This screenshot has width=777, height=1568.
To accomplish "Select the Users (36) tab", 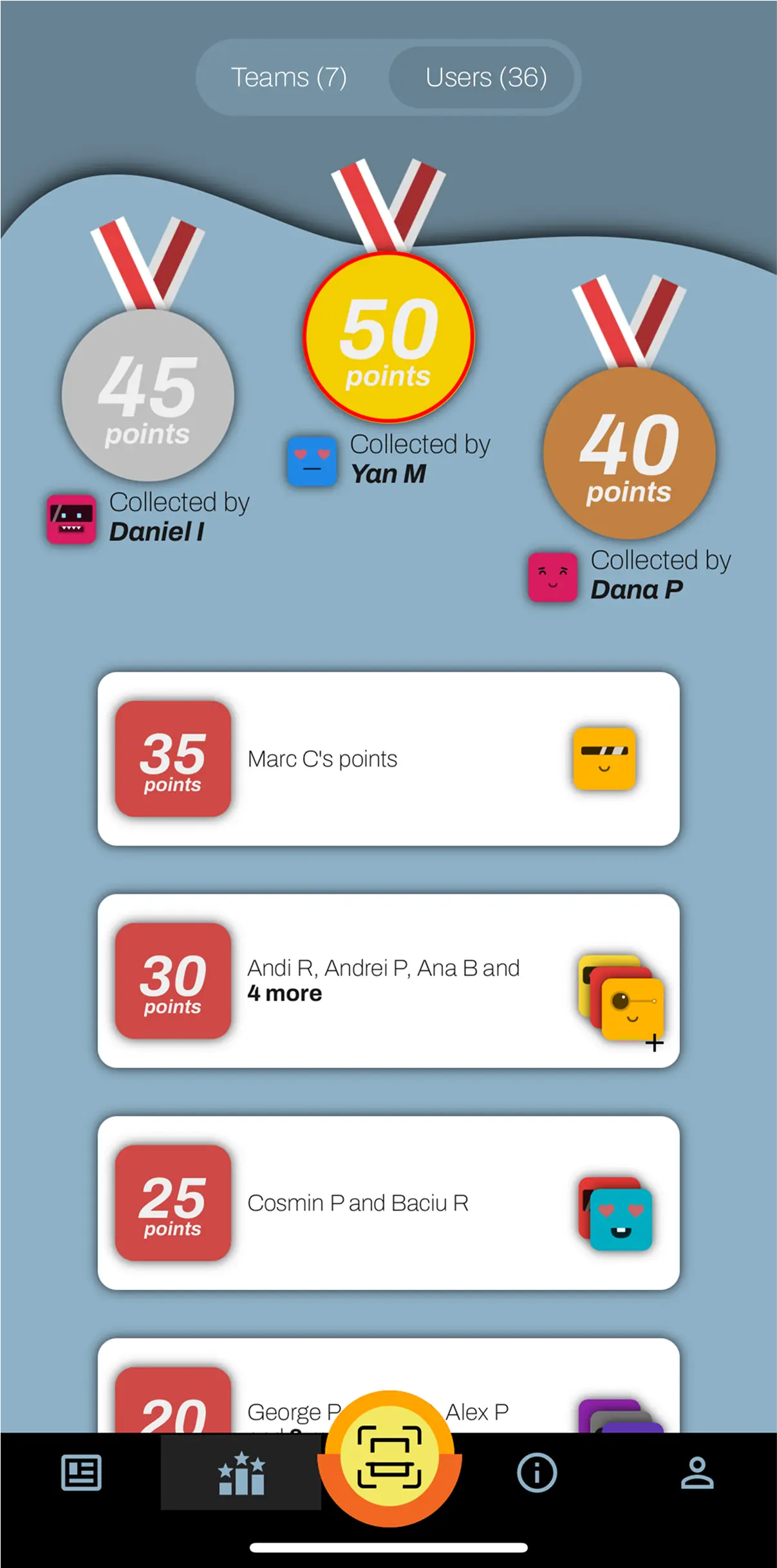I will [x=485, y=77].
